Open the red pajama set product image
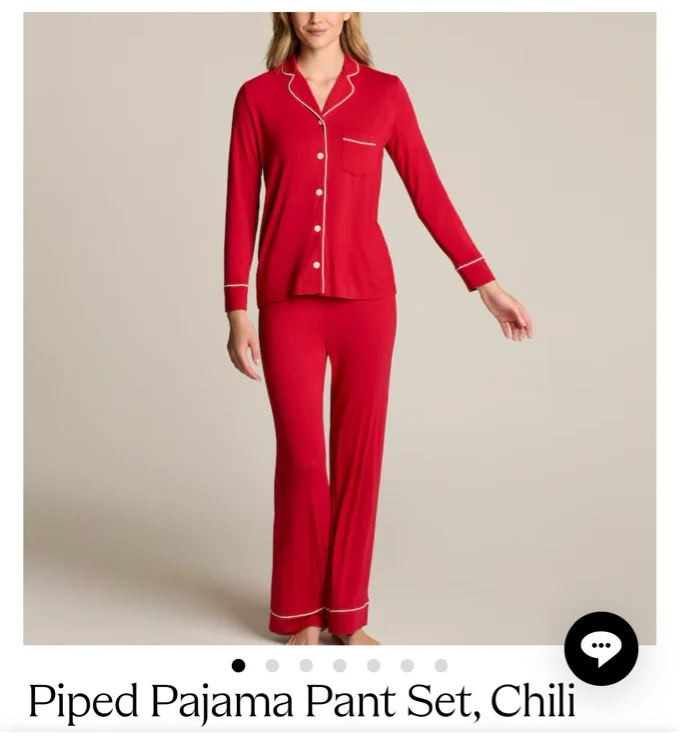The height and width of the screenshot is (752, 680). pos(340,329)
